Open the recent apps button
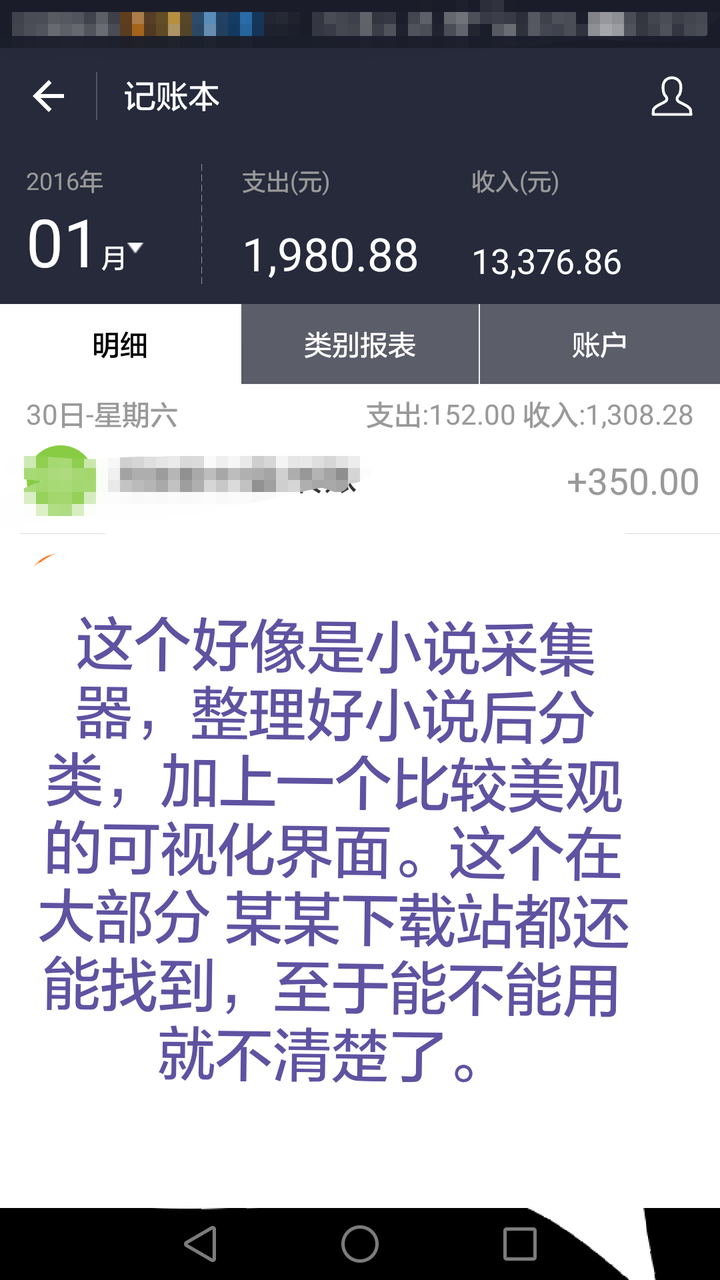720x1280 pixels. [520, 1244]
